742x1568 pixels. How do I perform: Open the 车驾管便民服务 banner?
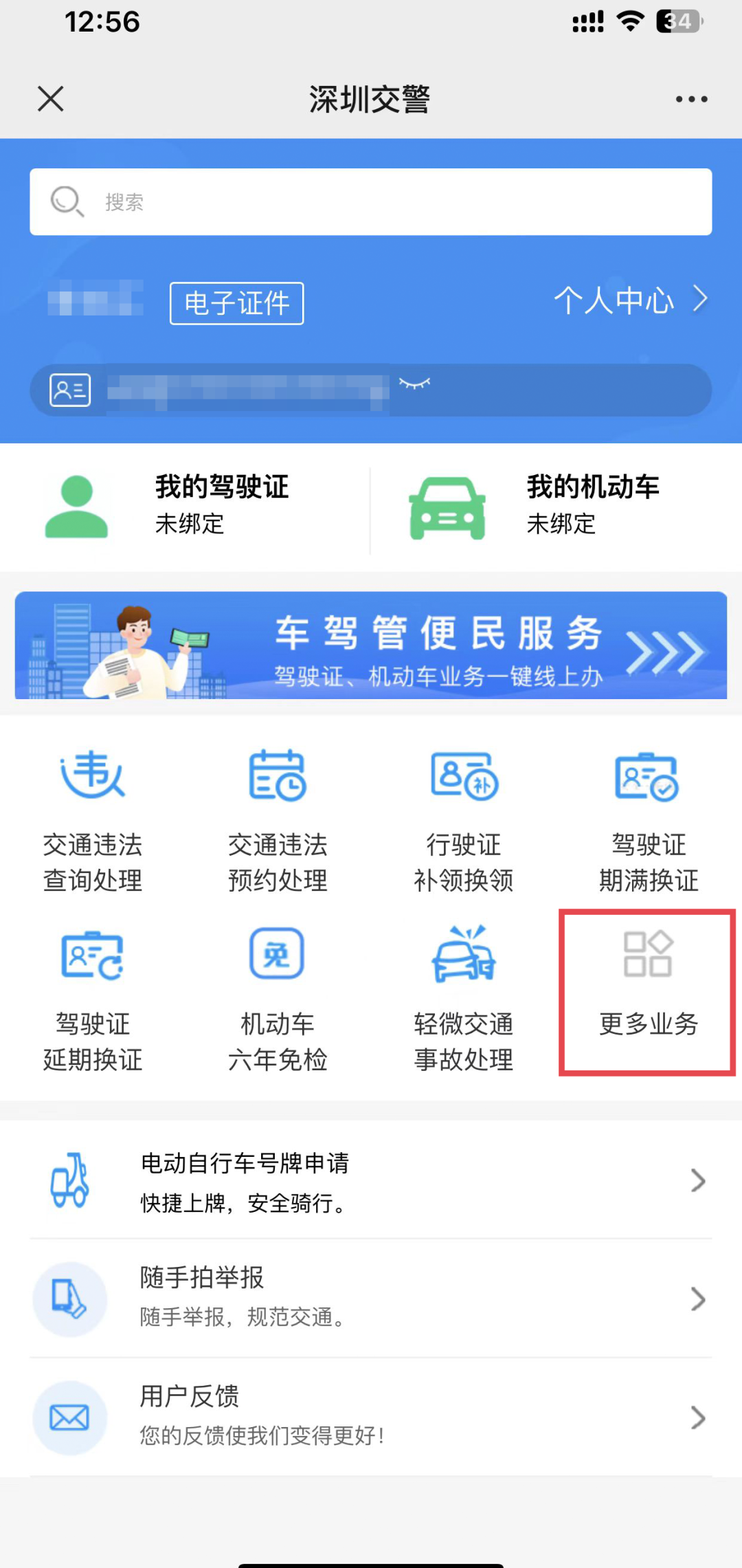pos(371,645)
